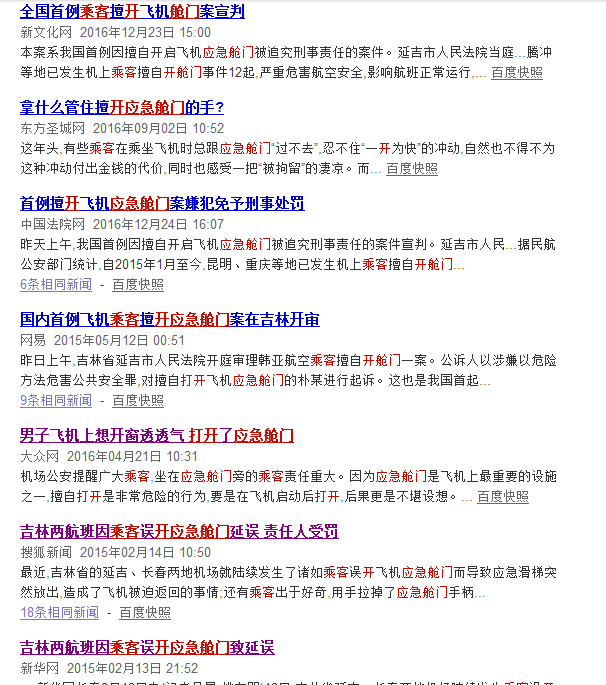Open 百度快照 for the 新文化网 result
The width and height of the screenshot is (606, 685).
coord(517,73)
